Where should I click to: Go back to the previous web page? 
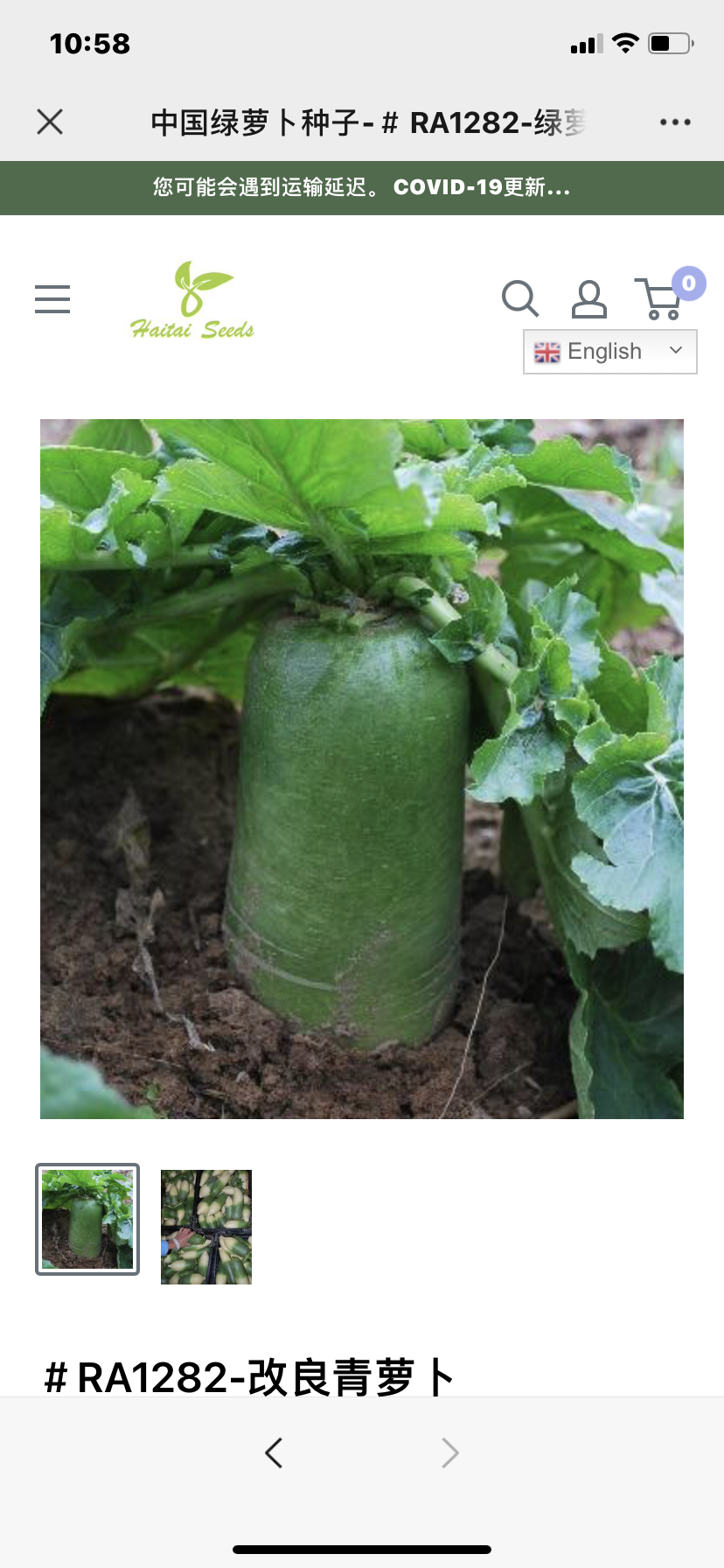(274, 1452)
